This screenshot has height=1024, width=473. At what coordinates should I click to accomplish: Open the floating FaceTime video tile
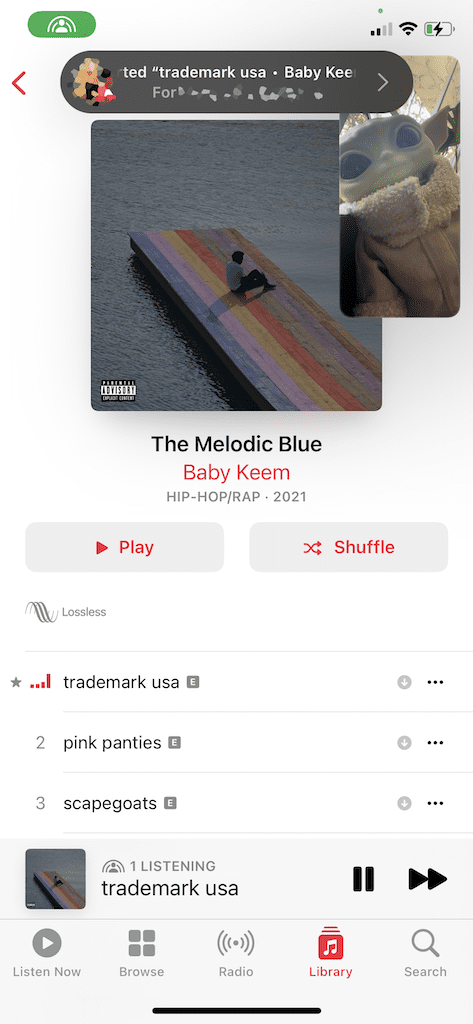pos(400,186)
